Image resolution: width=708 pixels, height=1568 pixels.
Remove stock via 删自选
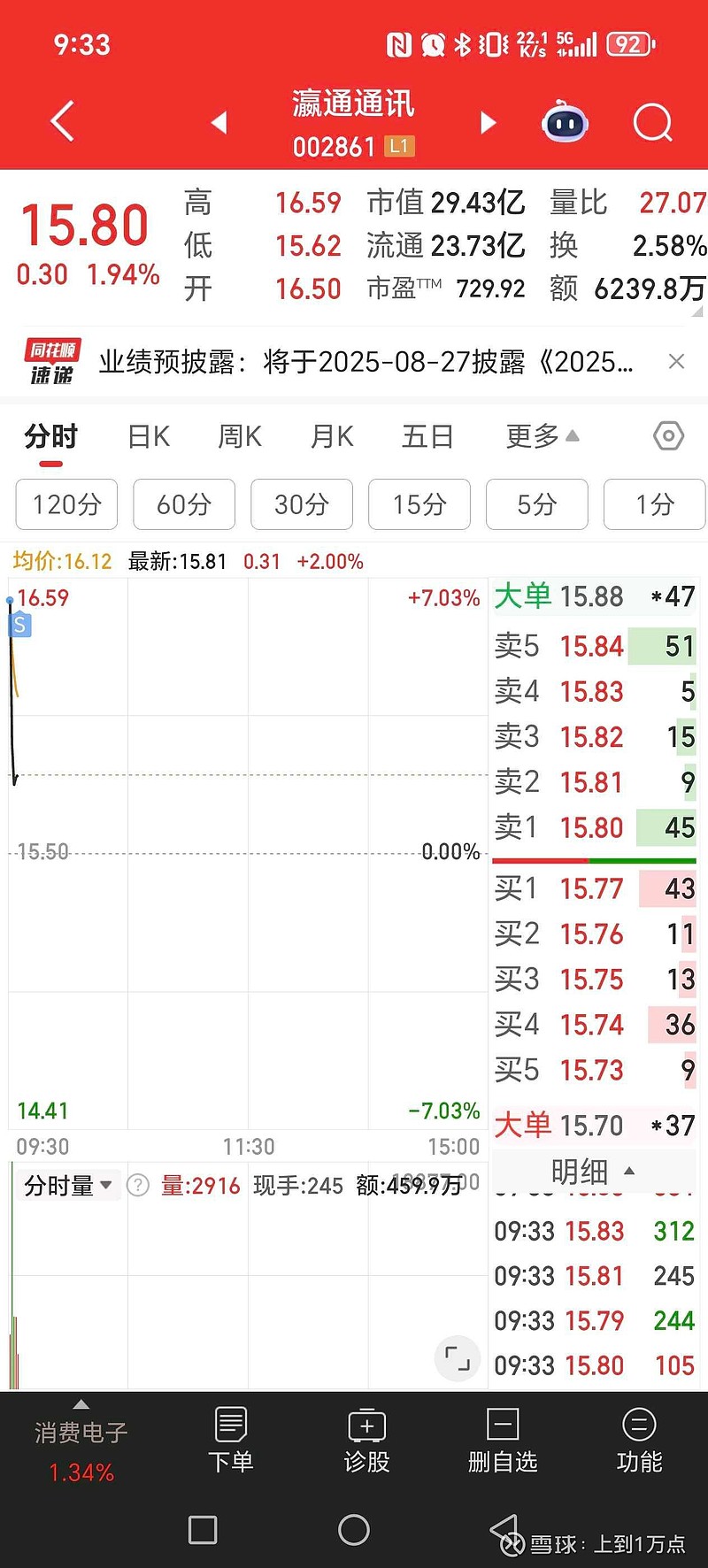[503, 1441]
